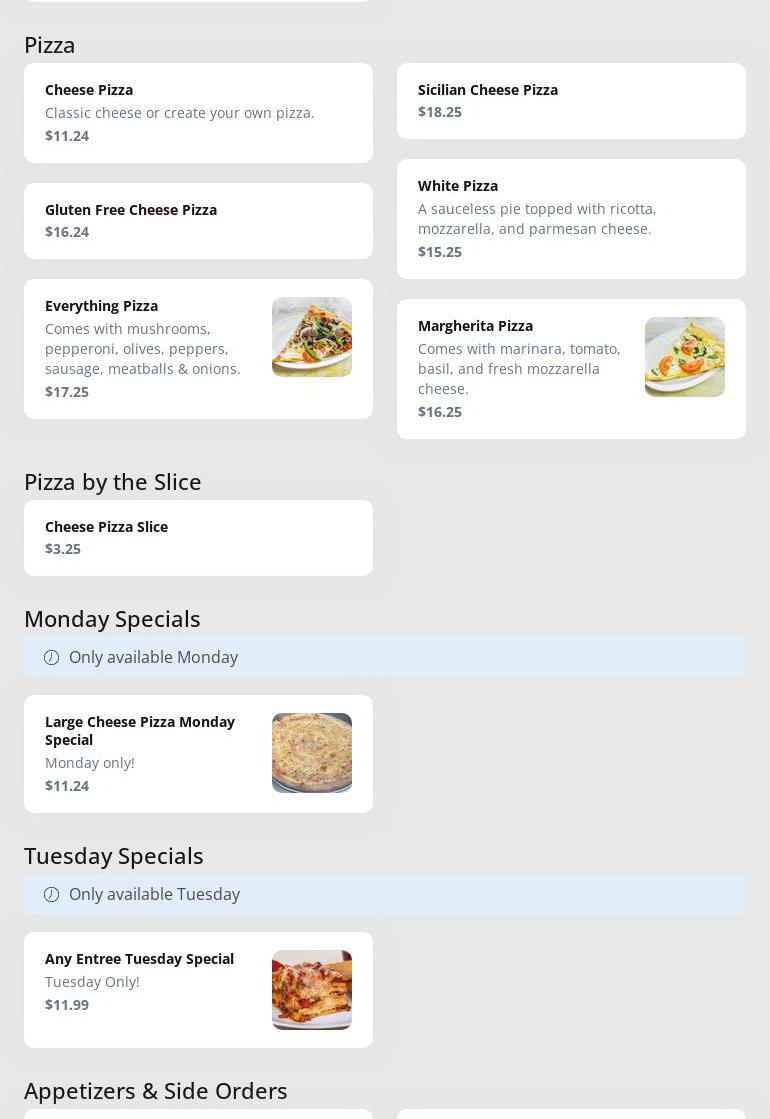The height and width of the screenshot is (1119, 770).
Task: Select the Sicilian Cheese Pizza card
Action: pos(571,101)
